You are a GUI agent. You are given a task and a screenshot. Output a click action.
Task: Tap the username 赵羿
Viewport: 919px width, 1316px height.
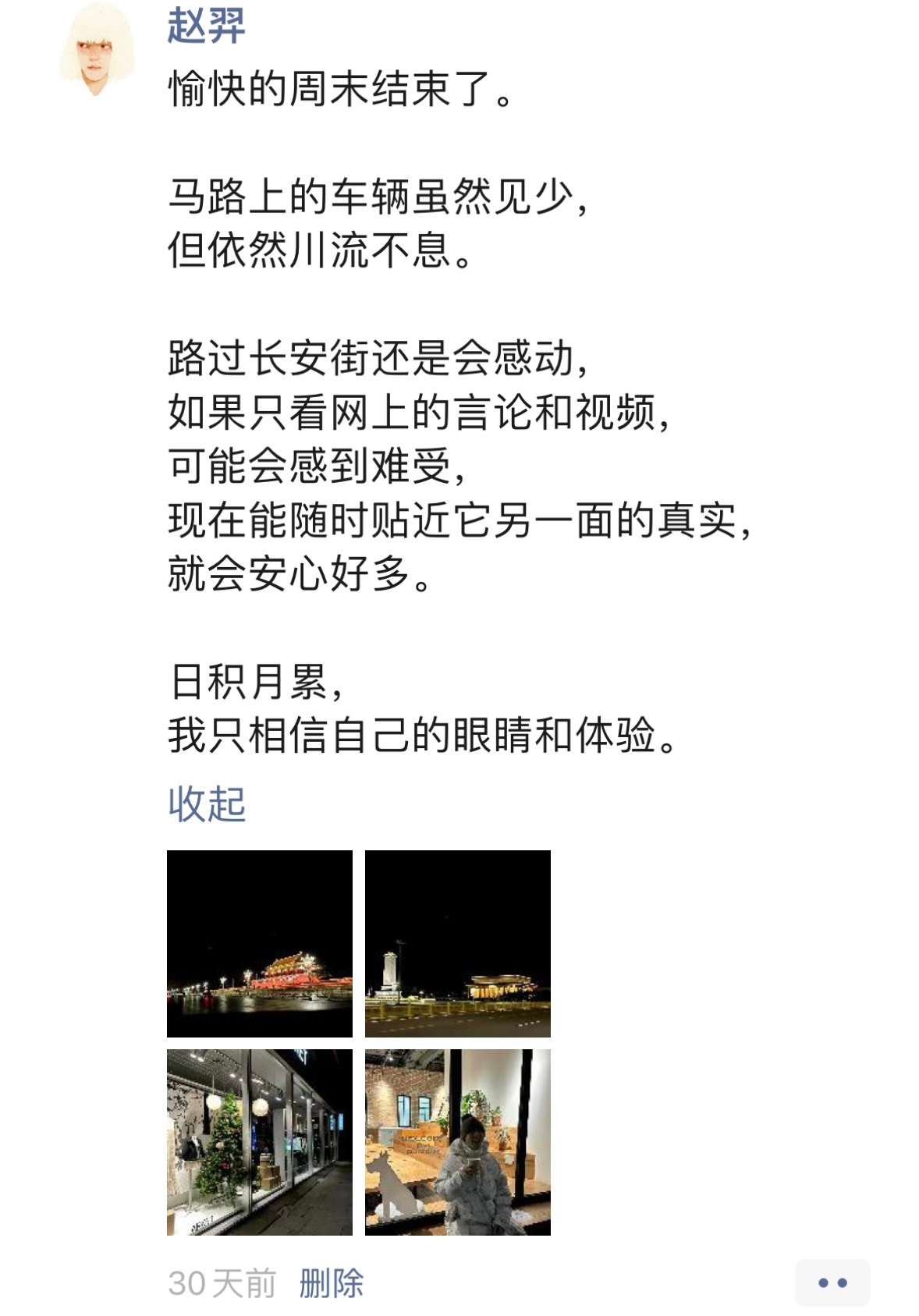[x=206, y=25]
